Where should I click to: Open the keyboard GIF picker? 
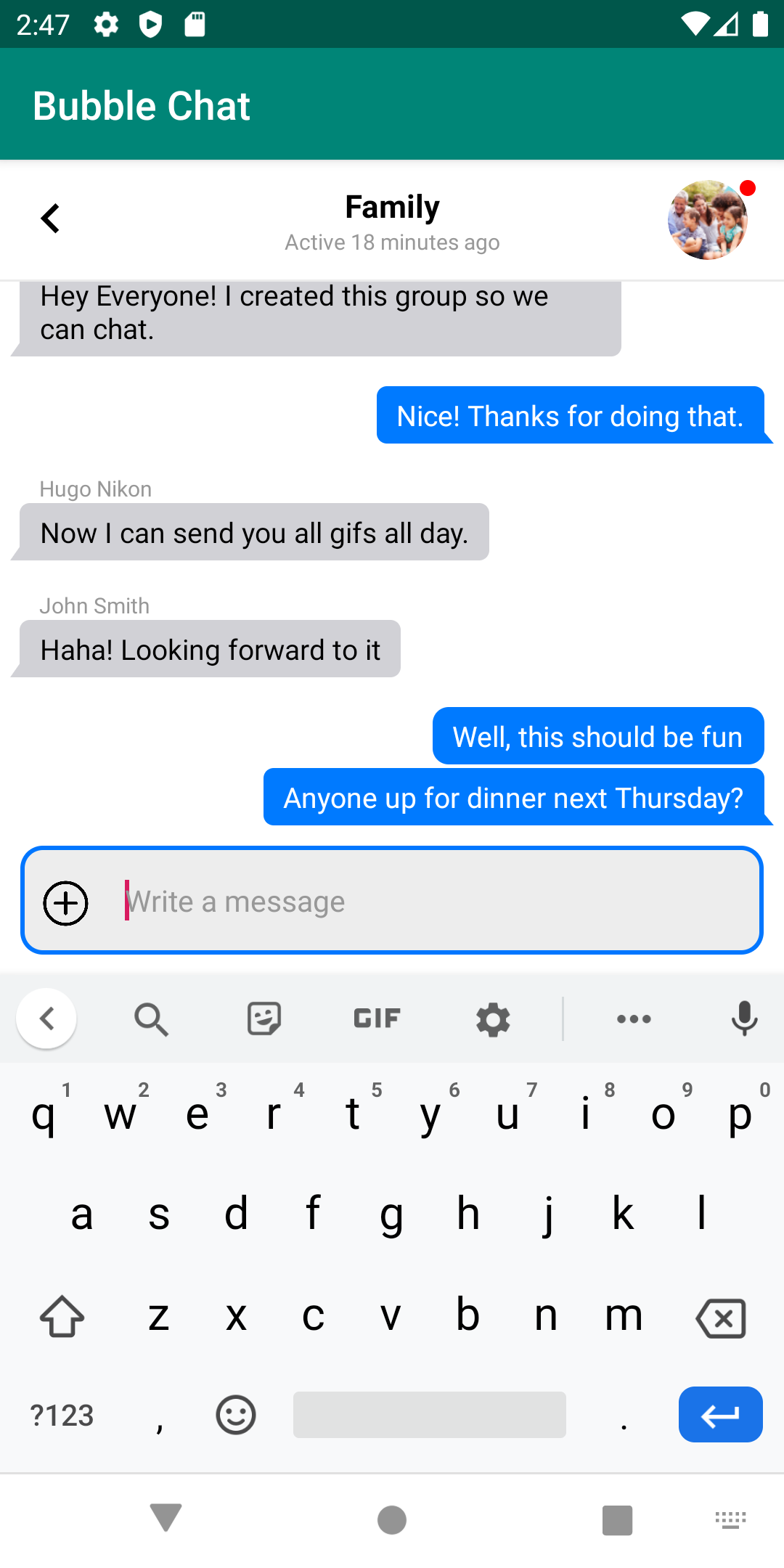coord(377,1018)
